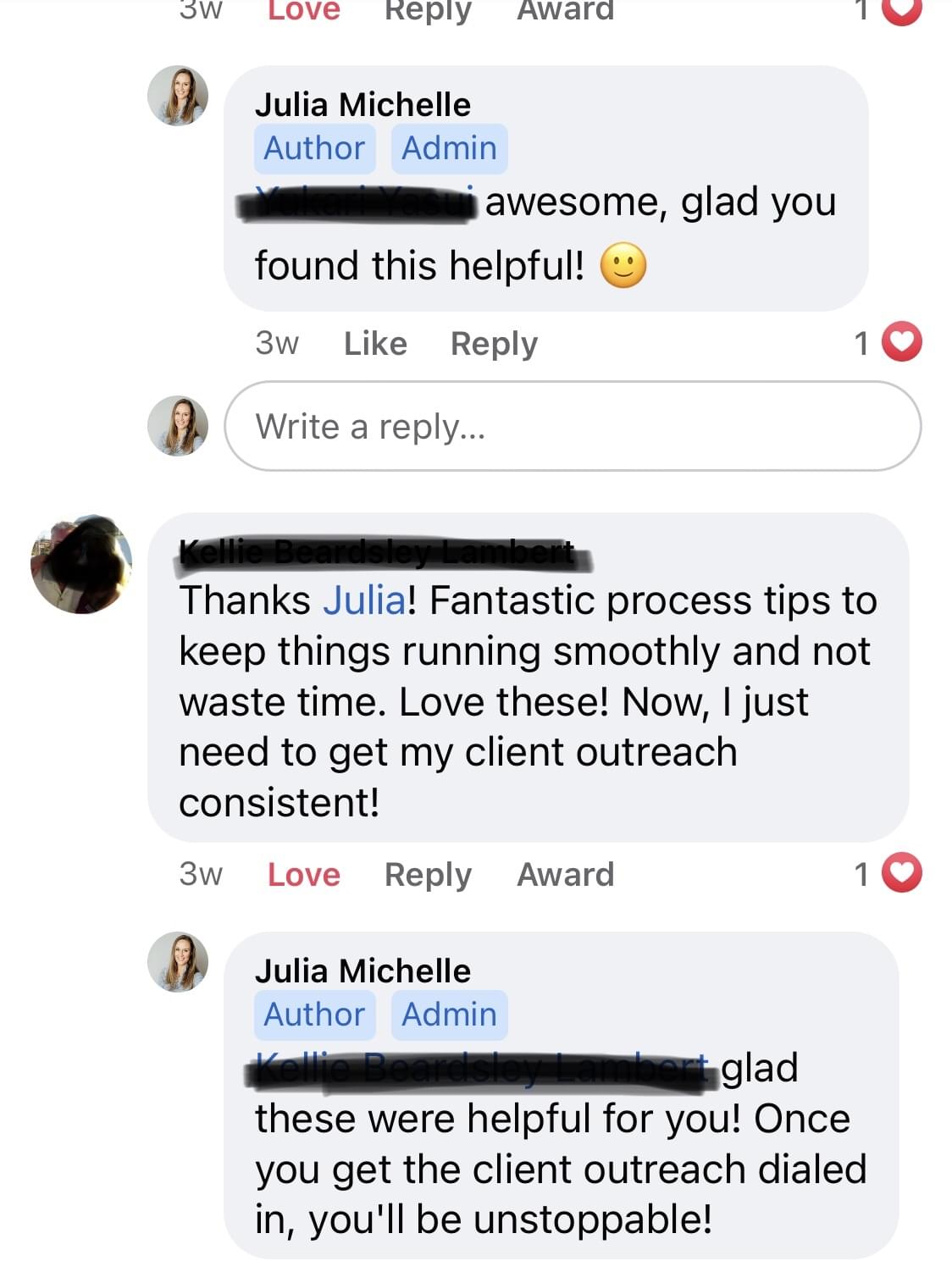This screenshot has height=1261, width=952.
Task: Open the commenter's blacked-out profile picture
Action: [x=81, y=564]
